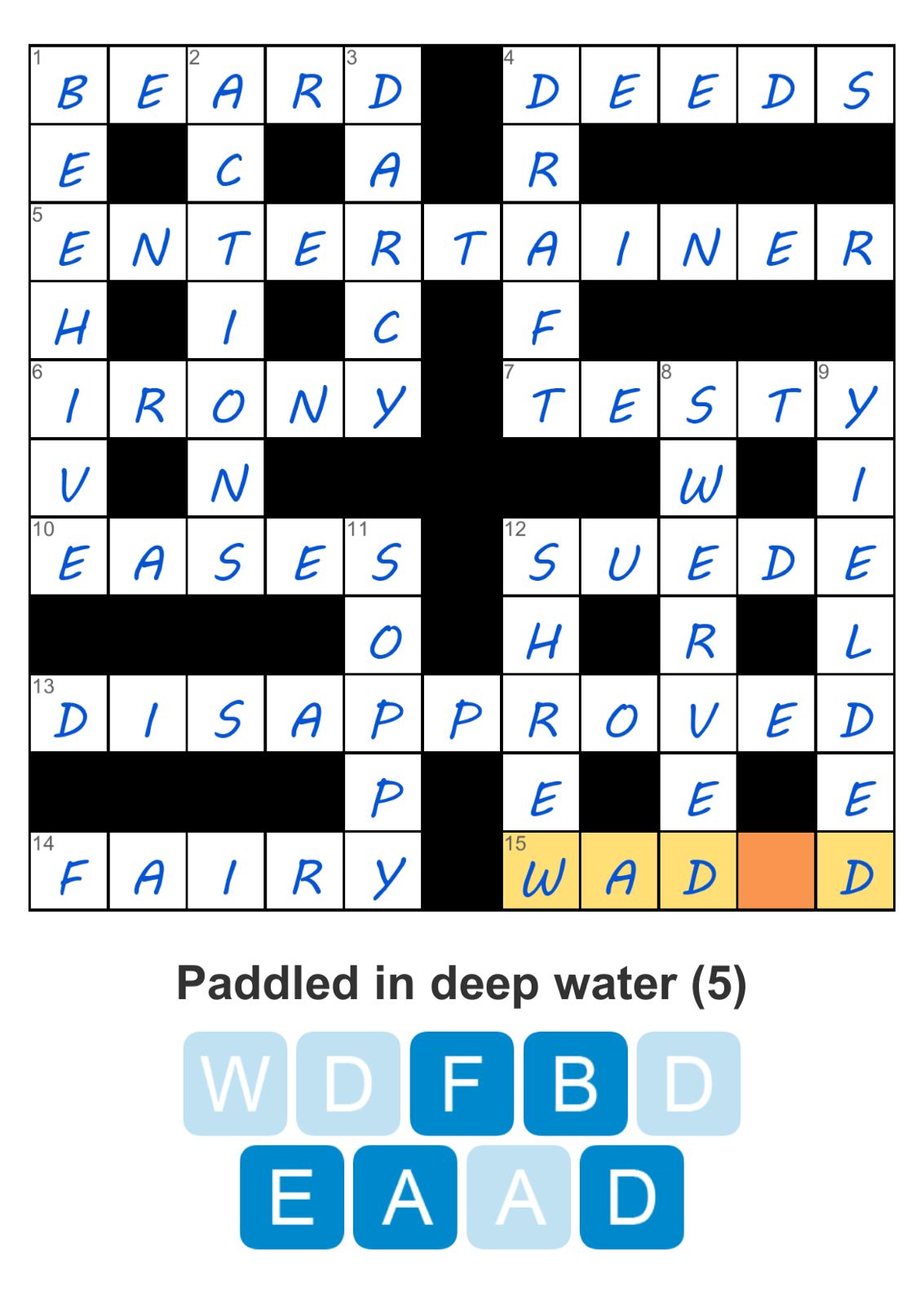Select the grid cell numbered 5
924x1305 pixels.
click(69, 242)
